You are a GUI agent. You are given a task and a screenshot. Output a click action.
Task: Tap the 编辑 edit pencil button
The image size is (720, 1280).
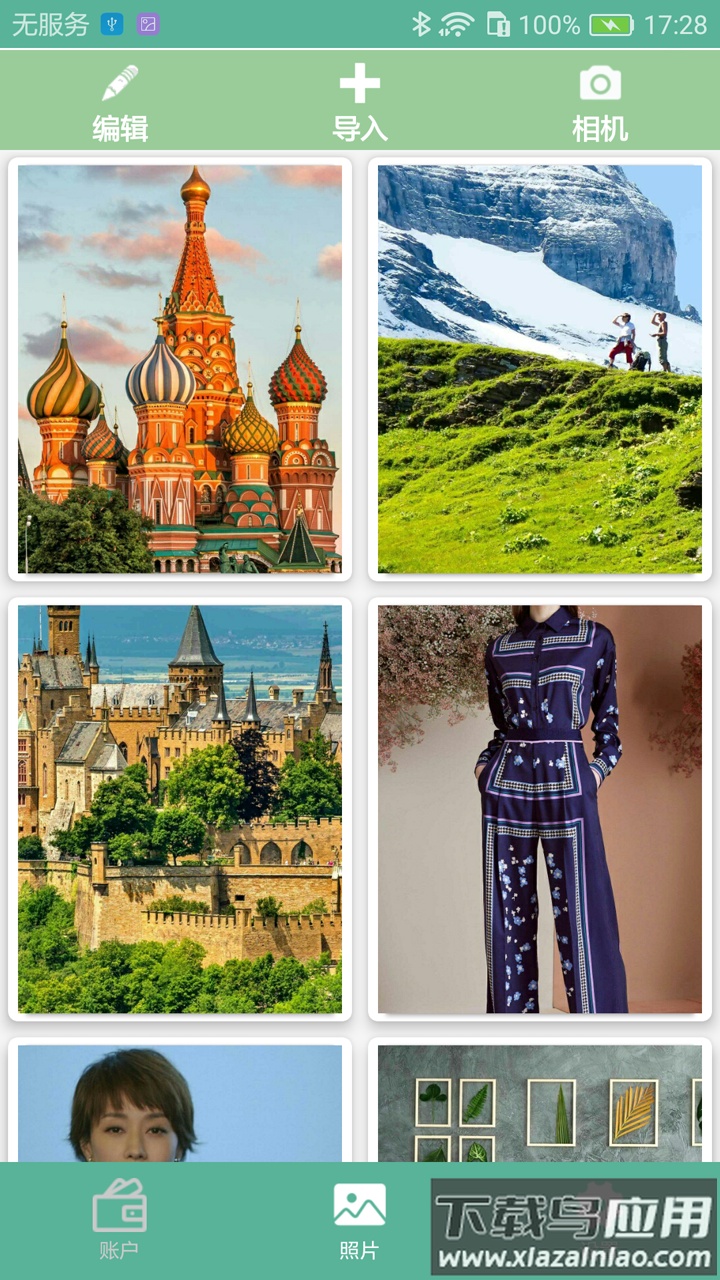pyautogui.click(x=120, y=101)
